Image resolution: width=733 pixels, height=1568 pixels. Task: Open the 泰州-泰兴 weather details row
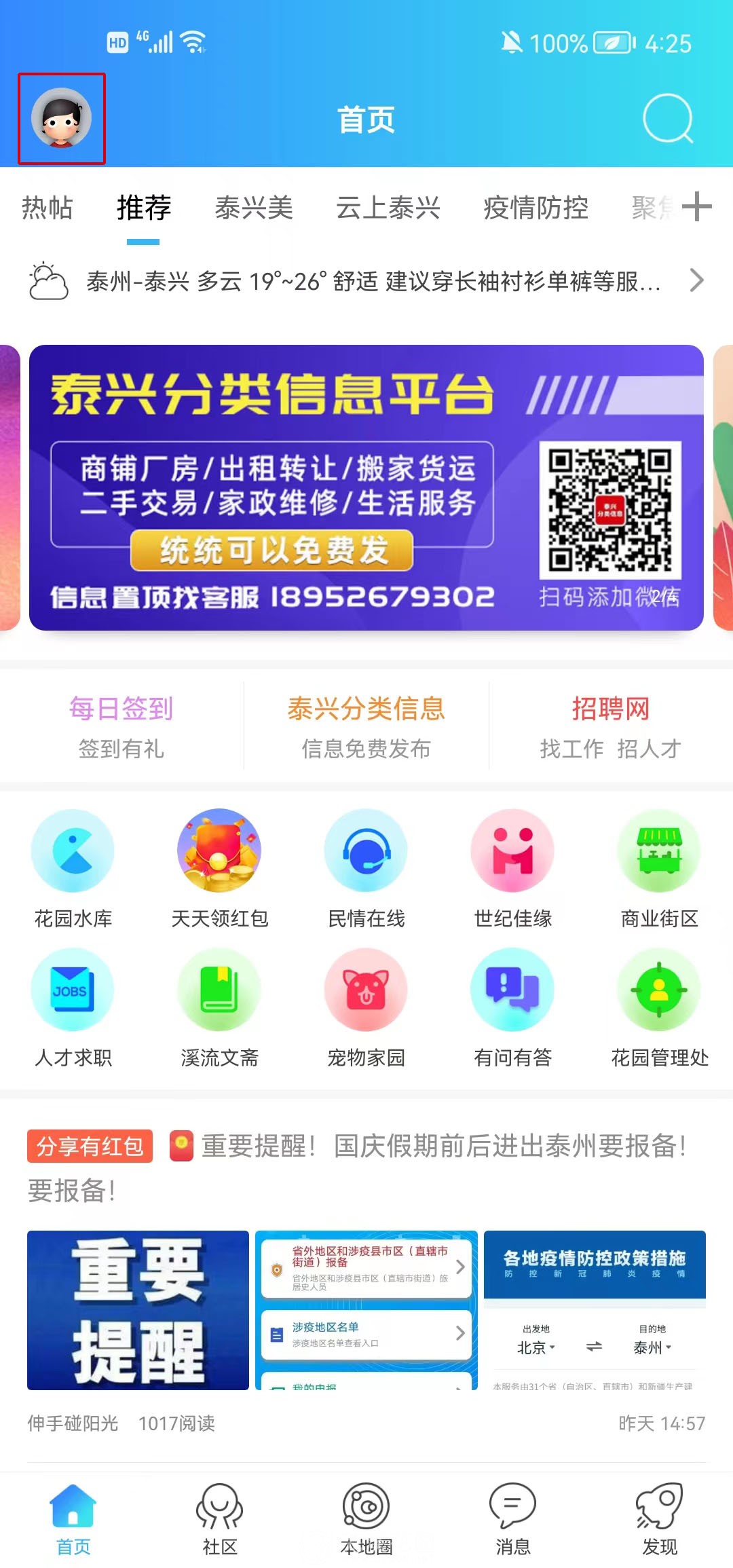(x=366, y=280)
